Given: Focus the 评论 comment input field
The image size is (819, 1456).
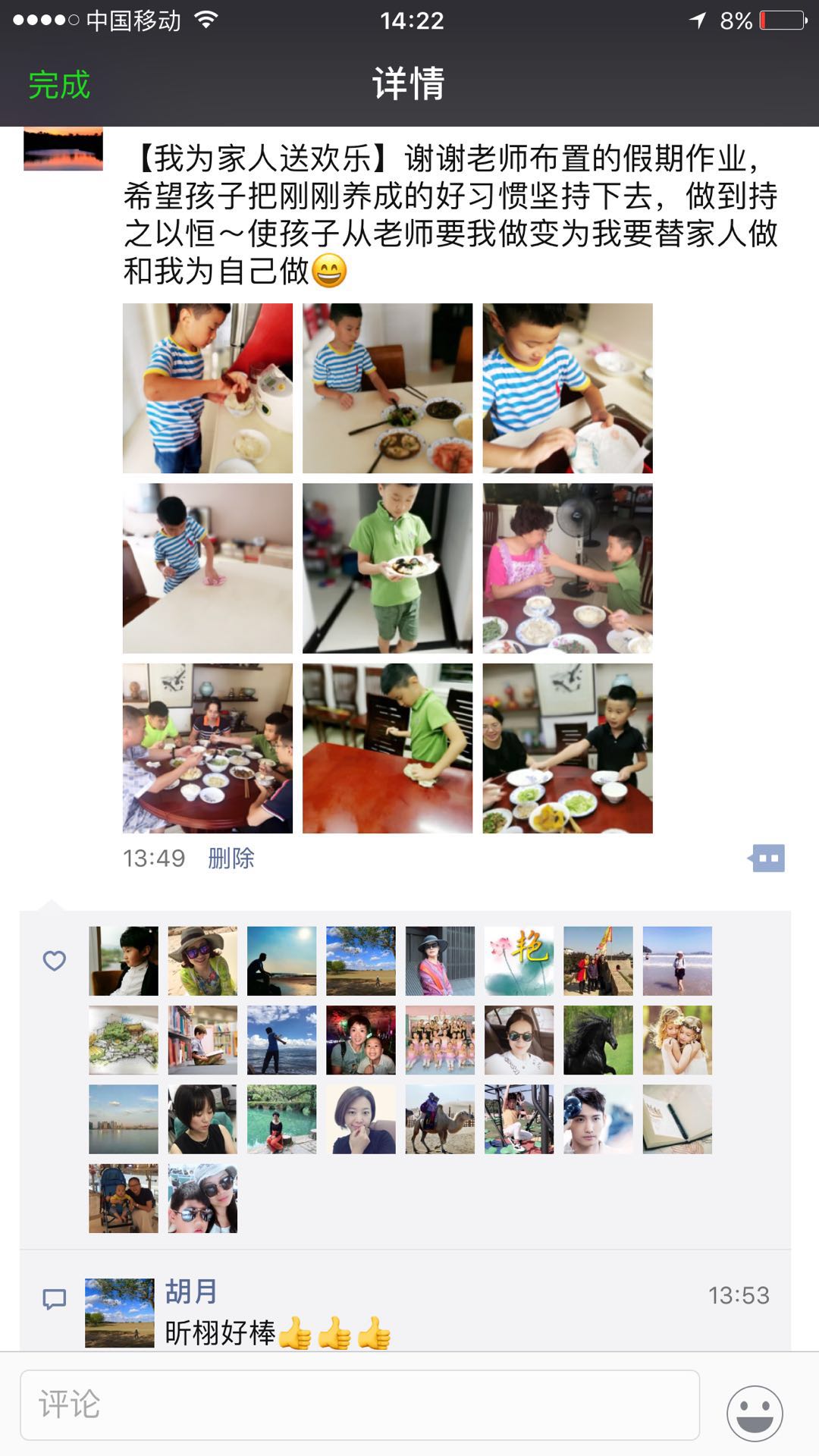Looking at the screenshot, I should click(359, 1404).
